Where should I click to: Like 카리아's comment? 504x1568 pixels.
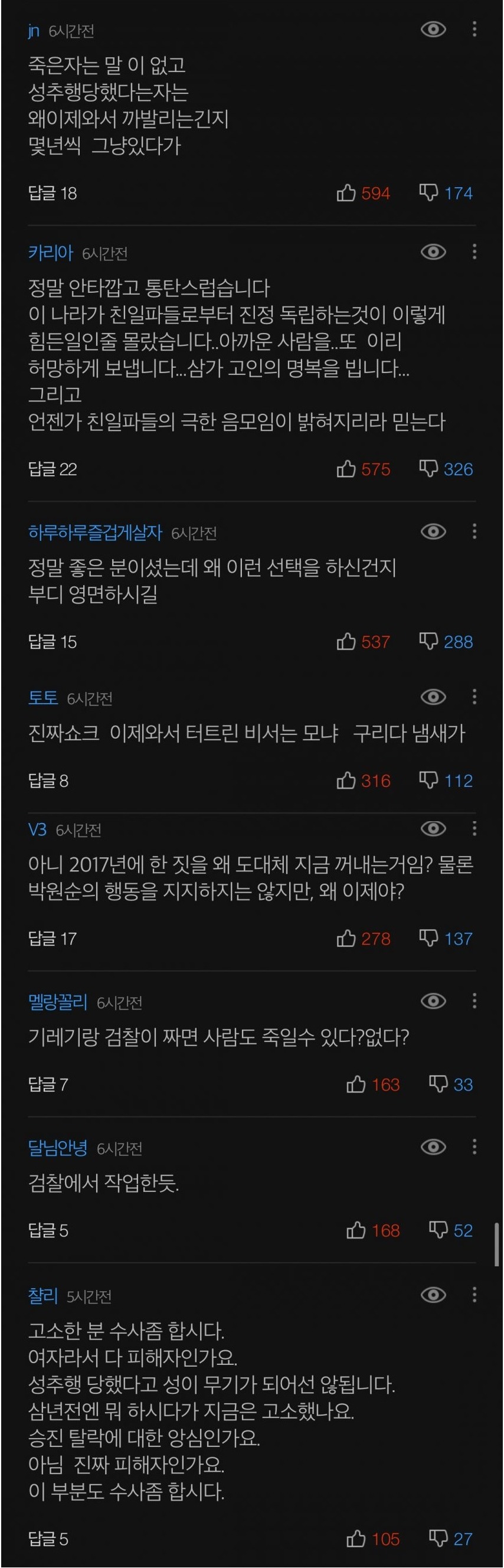pyautogui.click(x=346, y=469)
